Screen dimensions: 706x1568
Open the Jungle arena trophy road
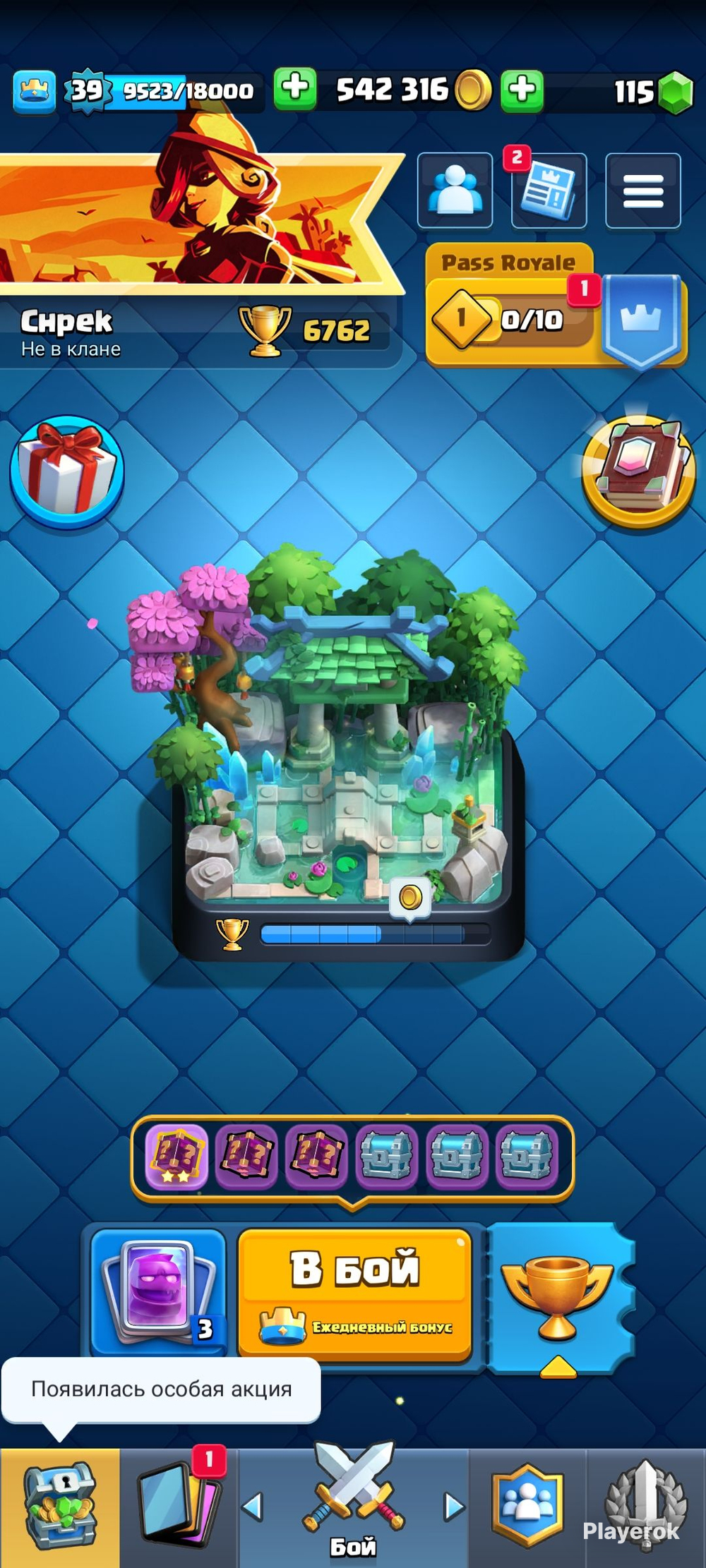click(x=349, y=755)
